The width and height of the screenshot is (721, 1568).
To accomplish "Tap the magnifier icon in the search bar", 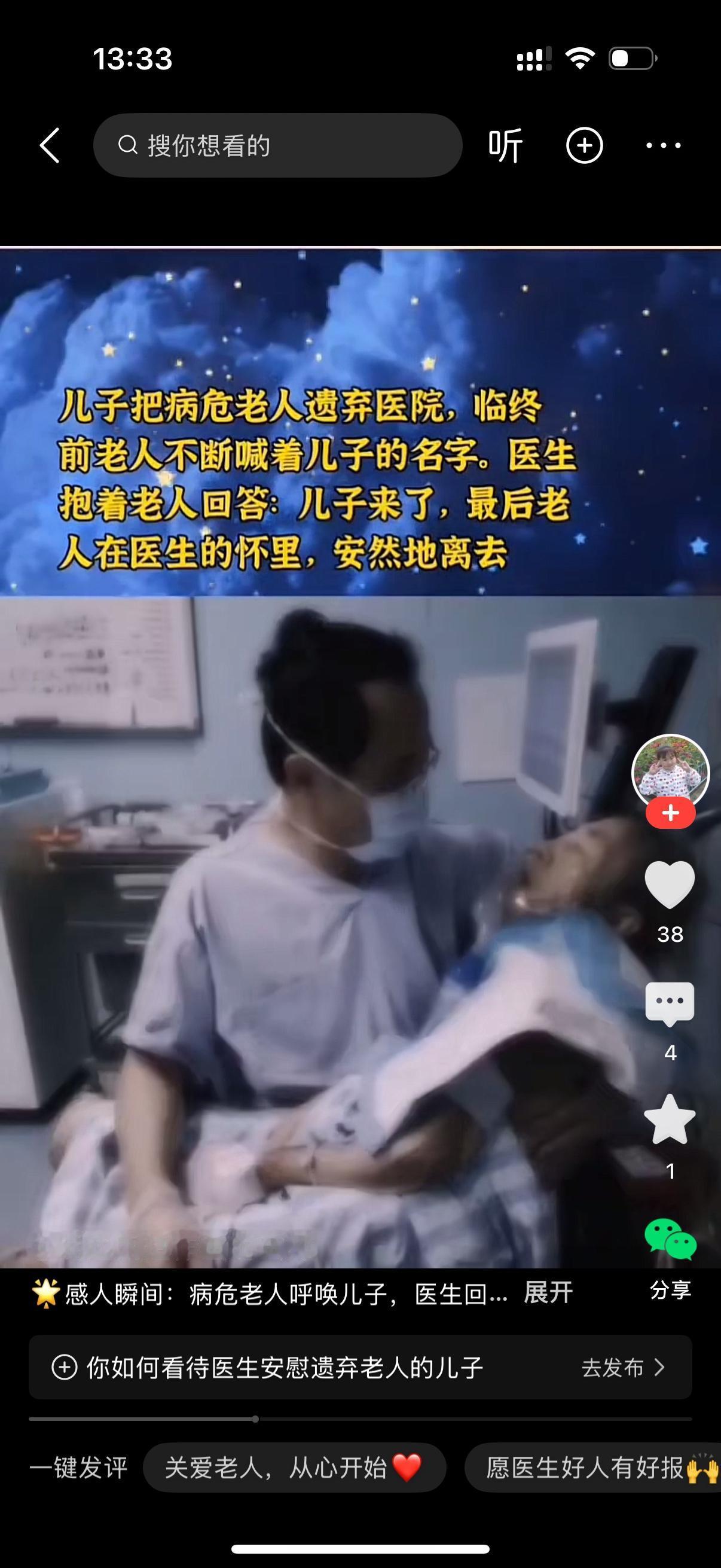I will pos(127,145).
